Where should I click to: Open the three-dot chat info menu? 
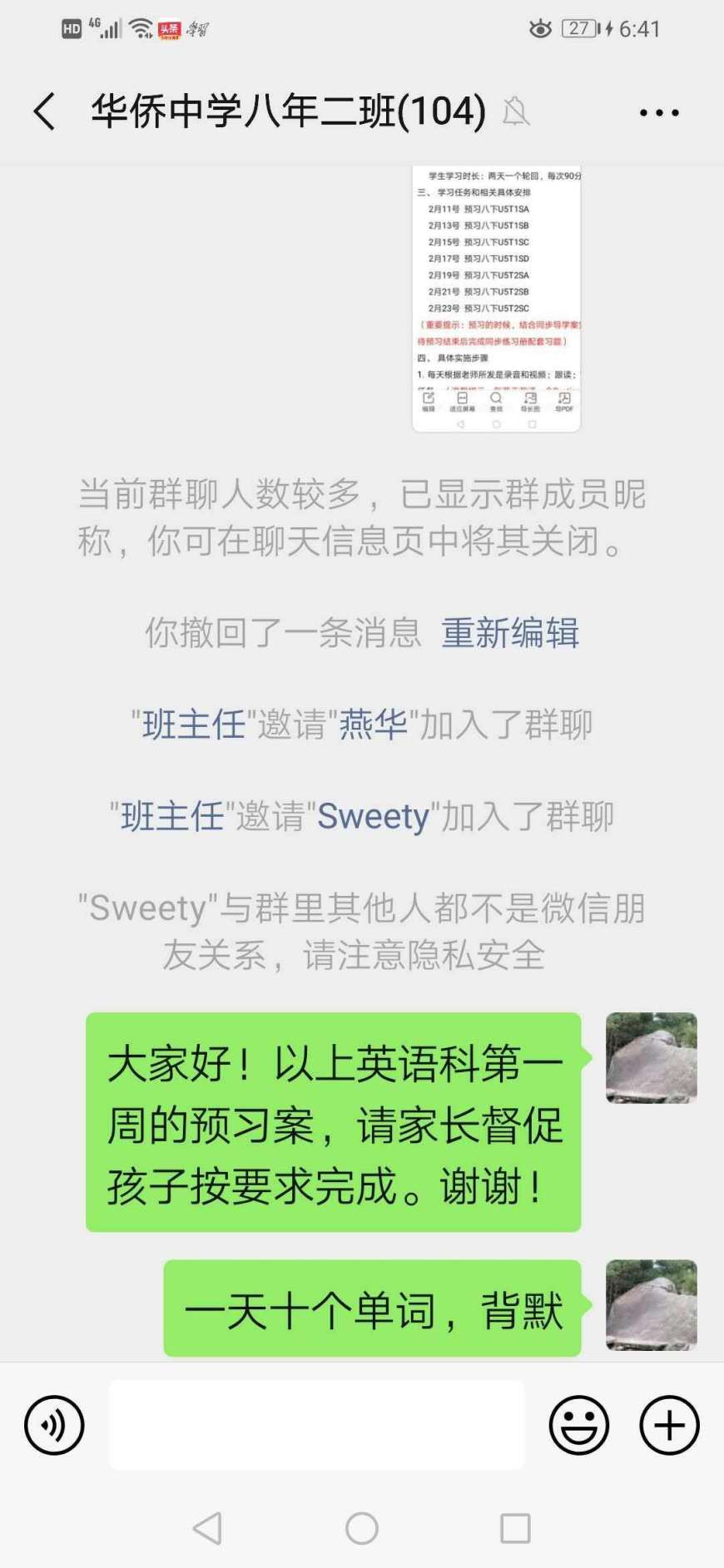(x=659, y=112)
